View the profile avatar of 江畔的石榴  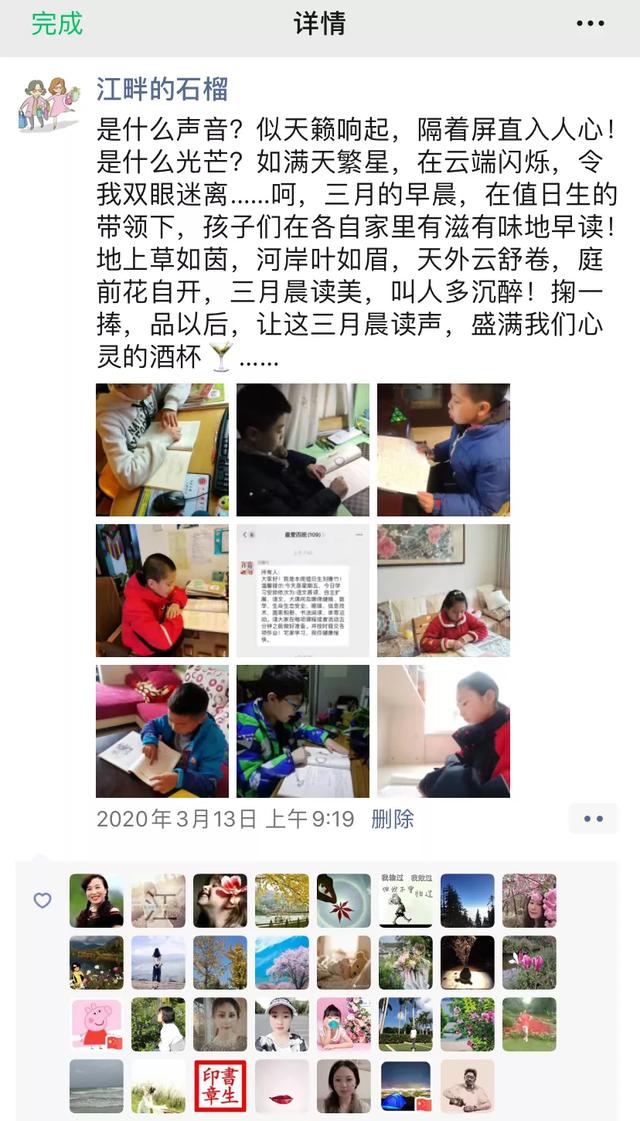pos(48,103)
